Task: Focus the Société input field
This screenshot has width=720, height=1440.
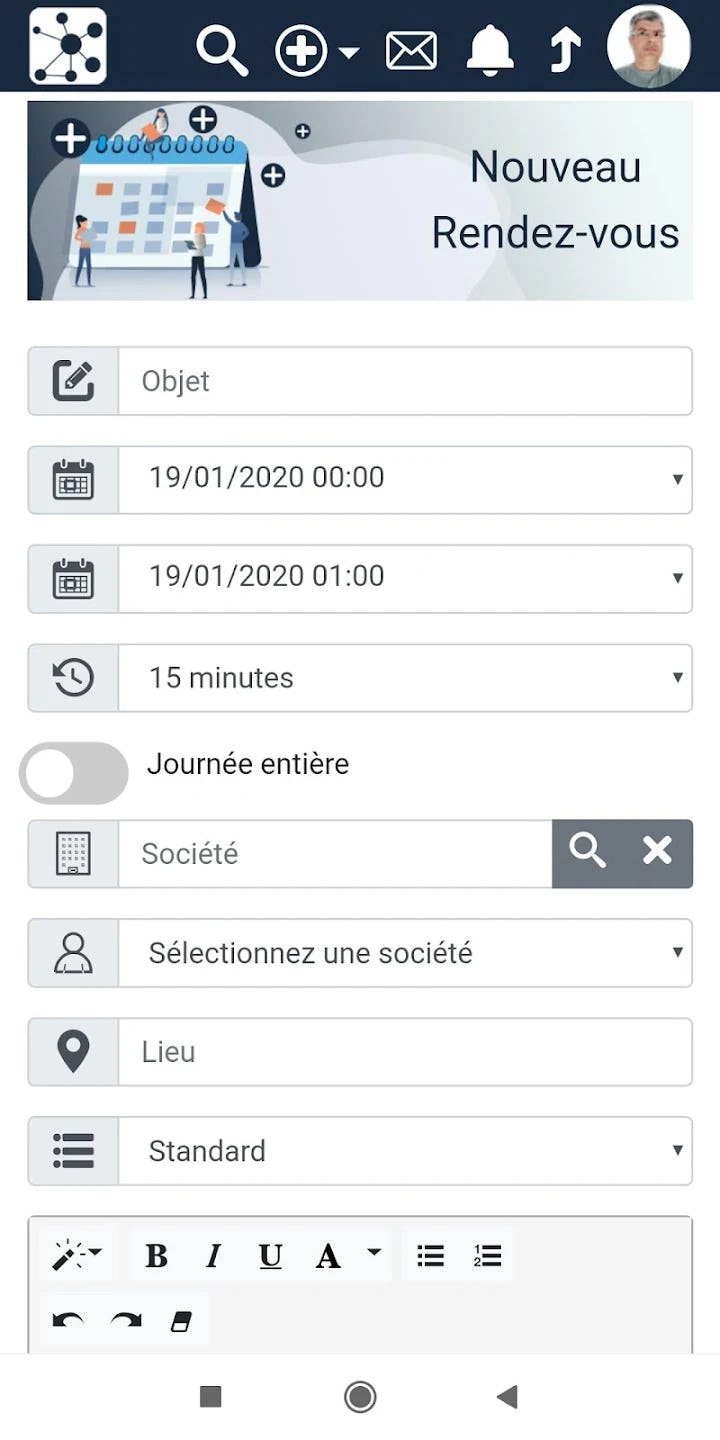Action: (x=334, y=854)
